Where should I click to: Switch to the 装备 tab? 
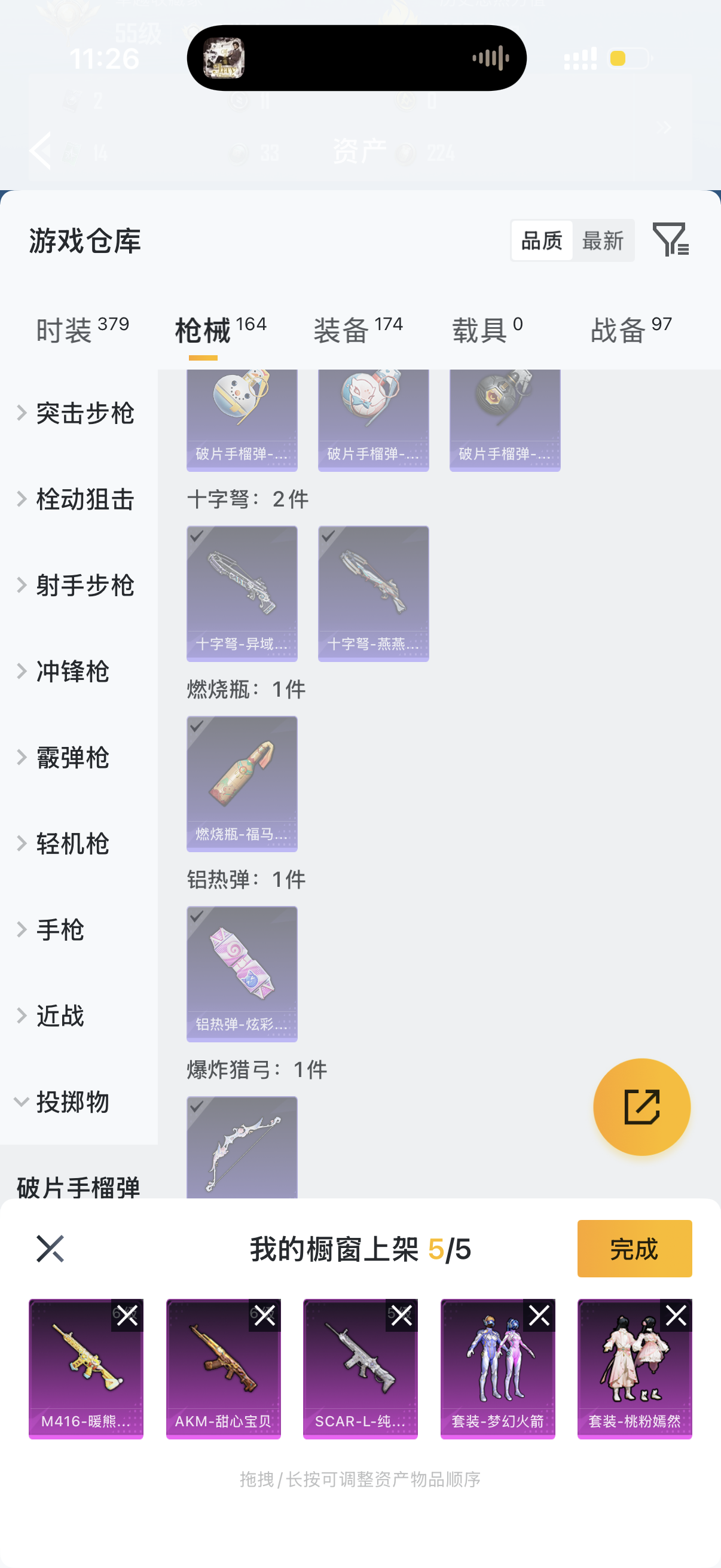(x=358, y=330)
